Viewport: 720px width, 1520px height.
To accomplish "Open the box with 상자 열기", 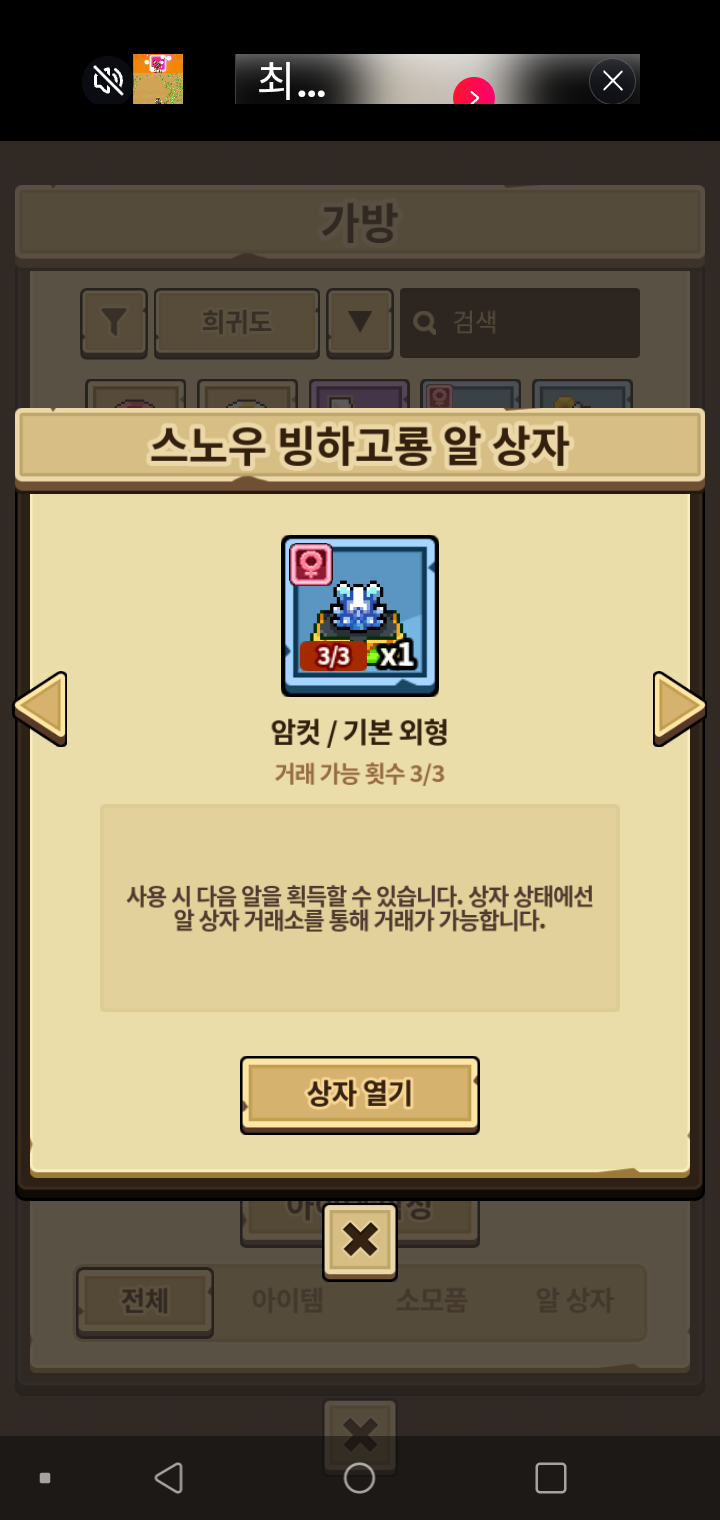I will (x=360, y=1094).
